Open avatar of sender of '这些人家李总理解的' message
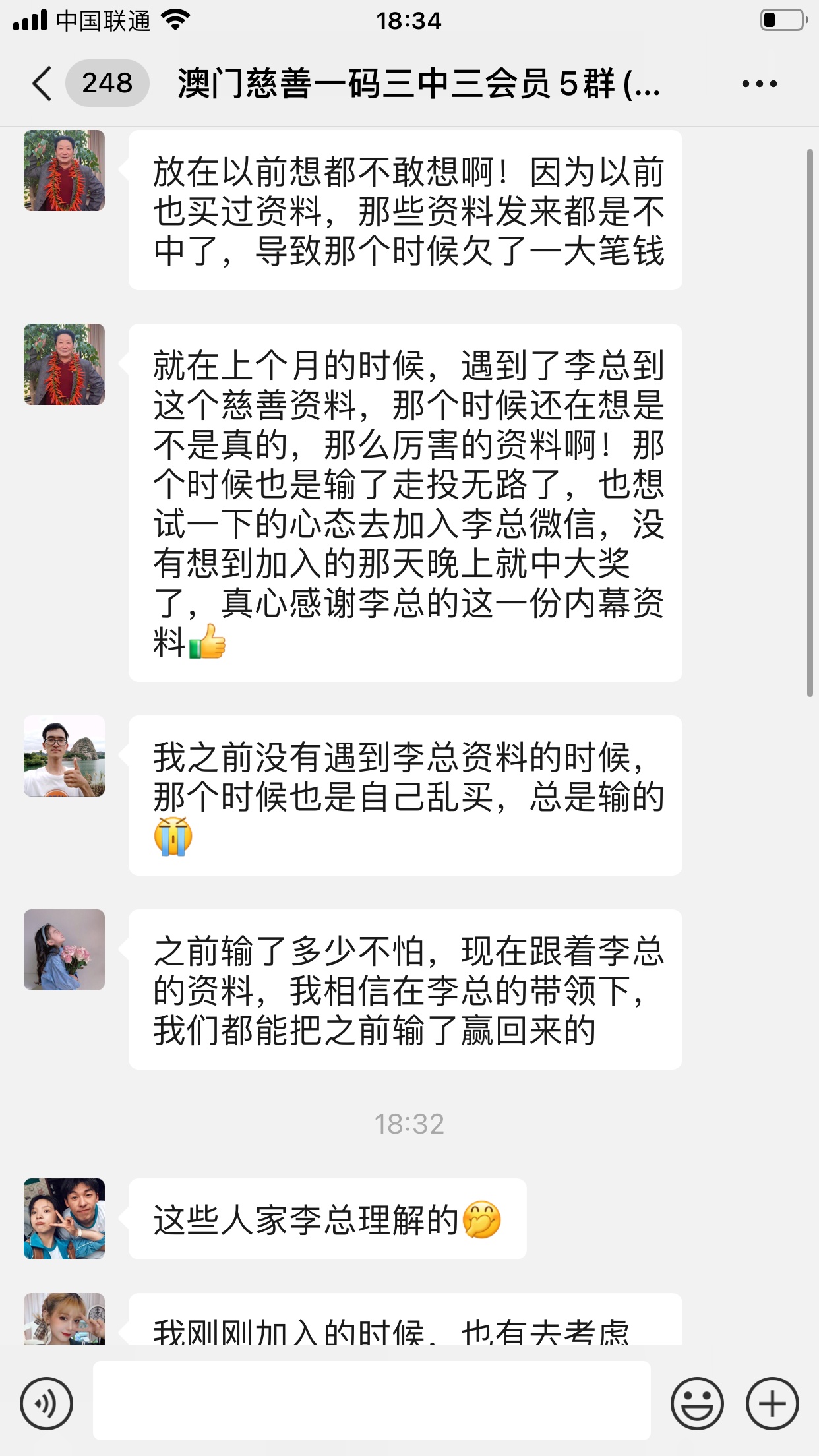 [x=65, y=1219]
